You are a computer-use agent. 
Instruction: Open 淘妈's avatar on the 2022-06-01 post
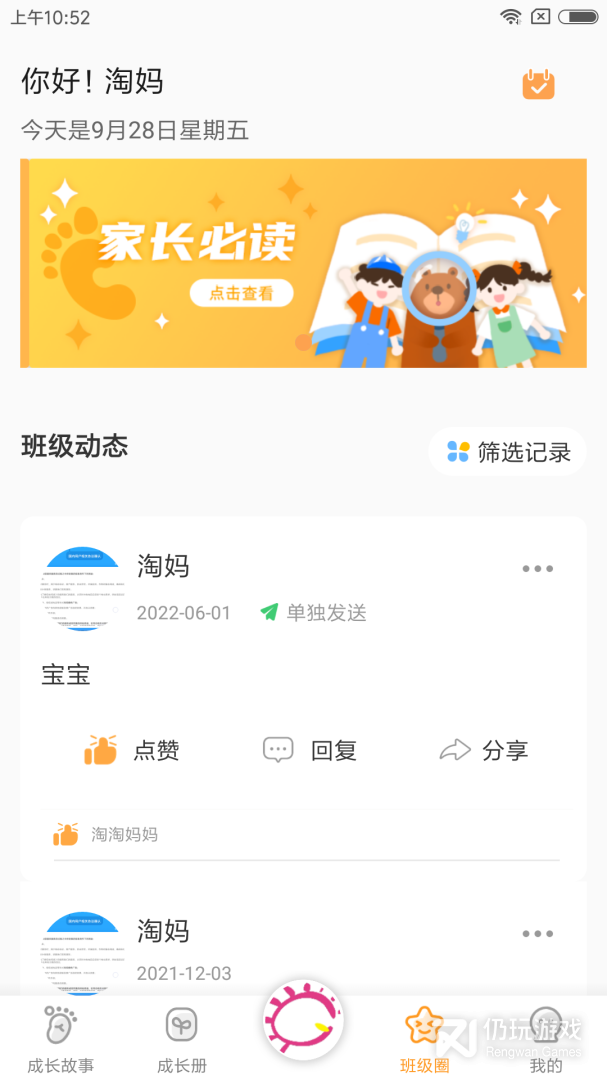[83, 589]
